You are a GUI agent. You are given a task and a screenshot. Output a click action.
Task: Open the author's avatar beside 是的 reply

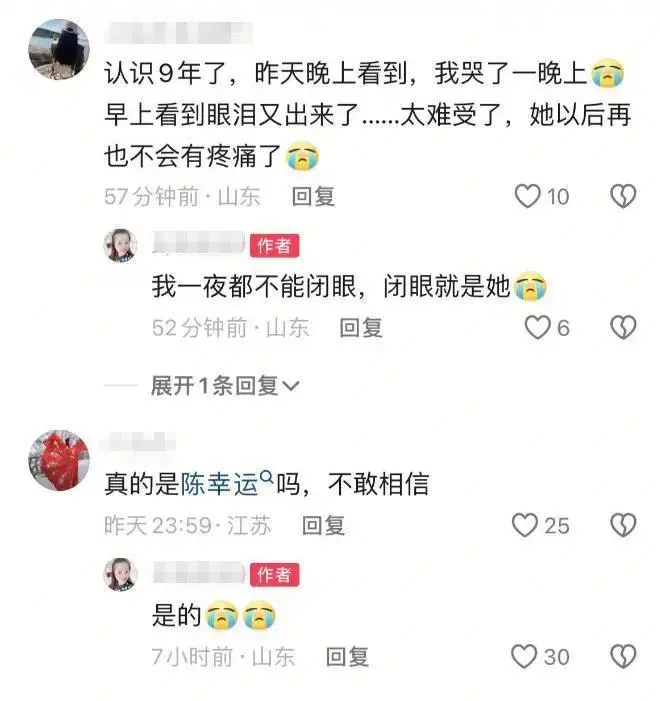(121, 575)
